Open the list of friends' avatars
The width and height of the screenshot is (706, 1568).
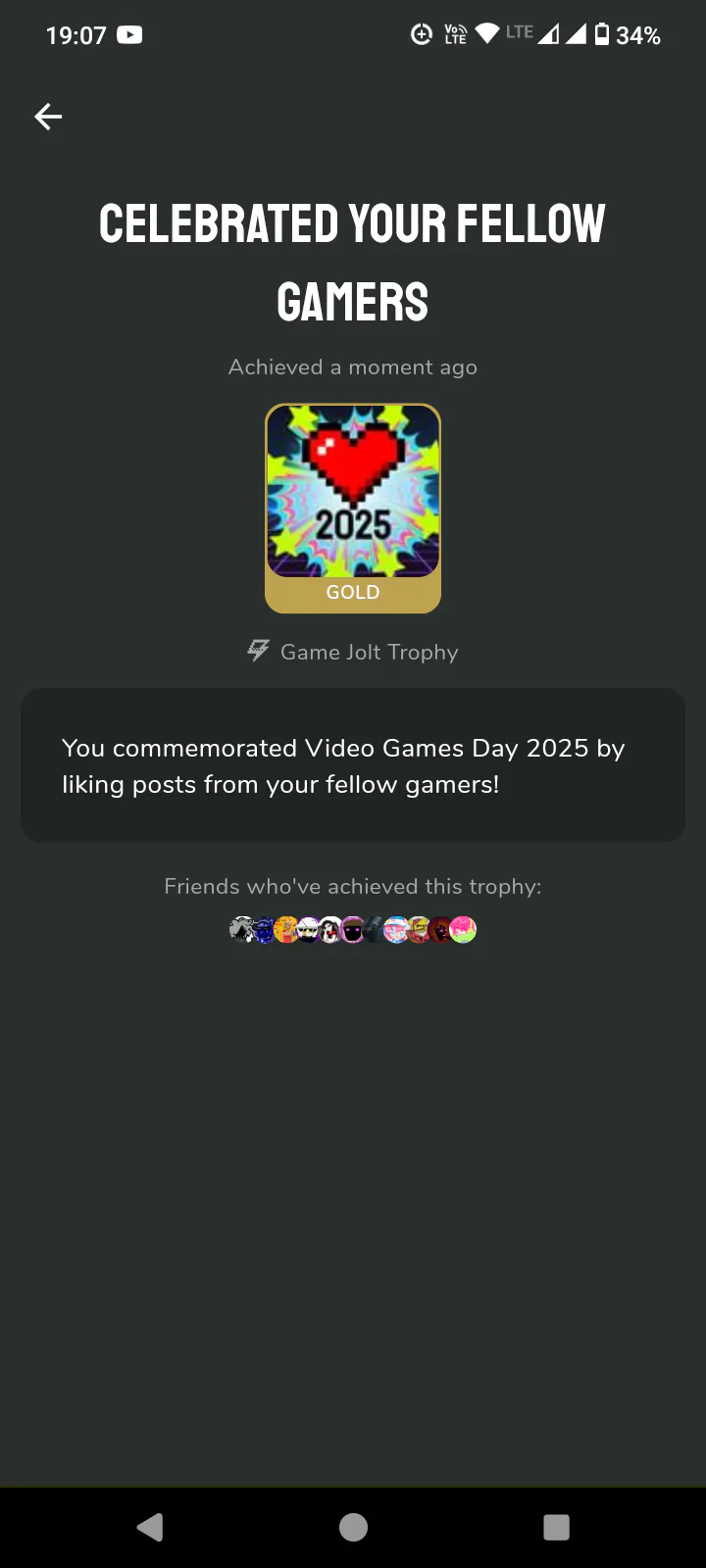(x=353, y=929)
